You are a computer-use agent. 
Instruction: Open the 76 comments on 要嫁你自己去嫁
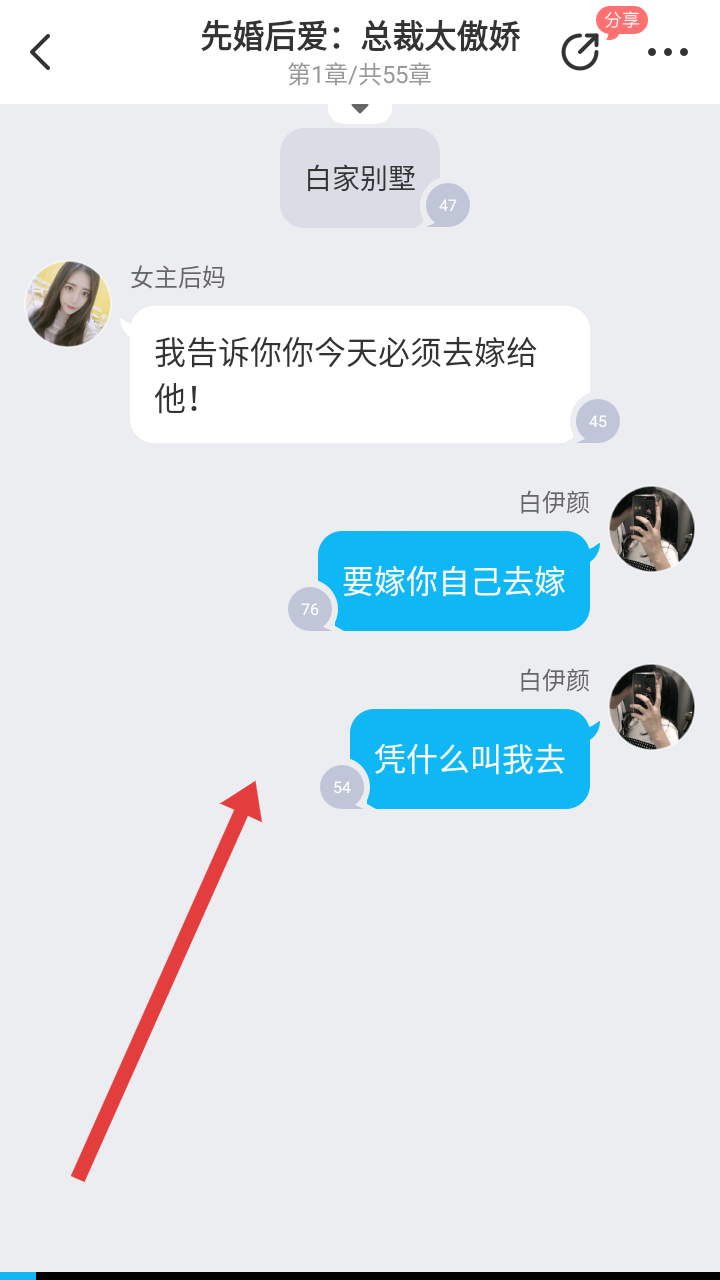point(310,609)
